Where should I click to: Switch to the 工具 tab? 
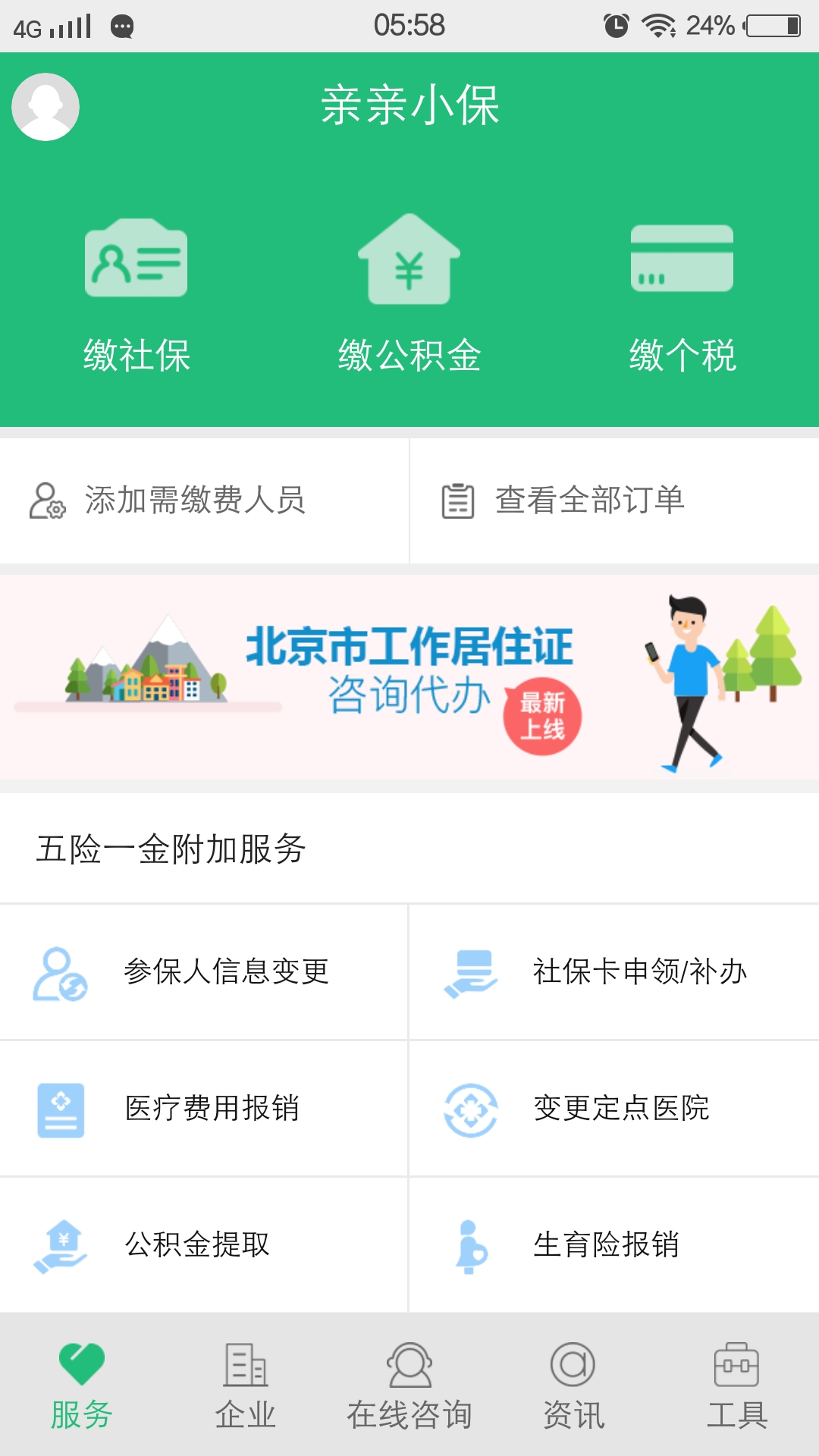[x=737, y=1385]
